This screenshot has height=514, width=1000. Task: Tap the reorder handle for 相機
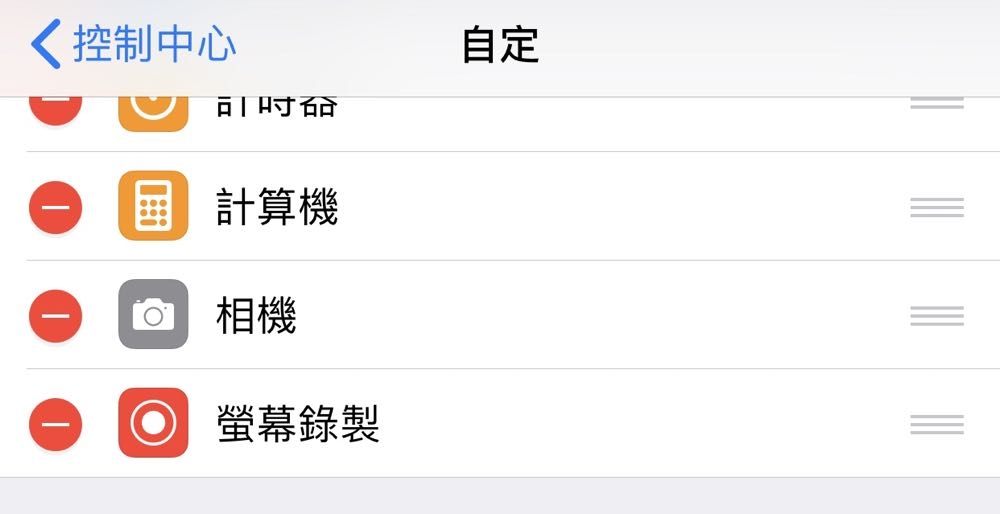[x=937, y=316]
